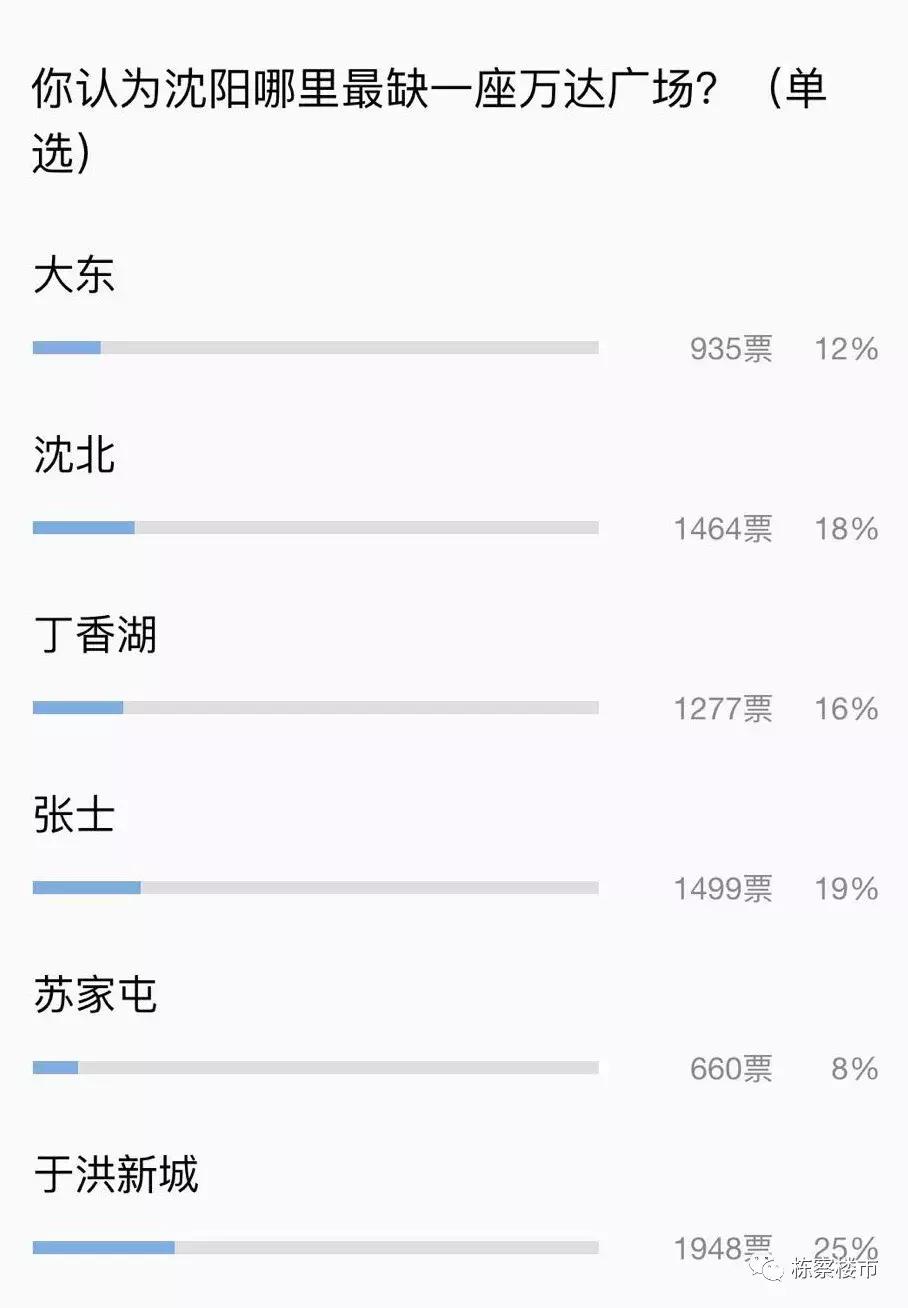The image size is (908, 1308).
Task: Click the 19% percentage beside 张士
Action: [x=849, y=889]
